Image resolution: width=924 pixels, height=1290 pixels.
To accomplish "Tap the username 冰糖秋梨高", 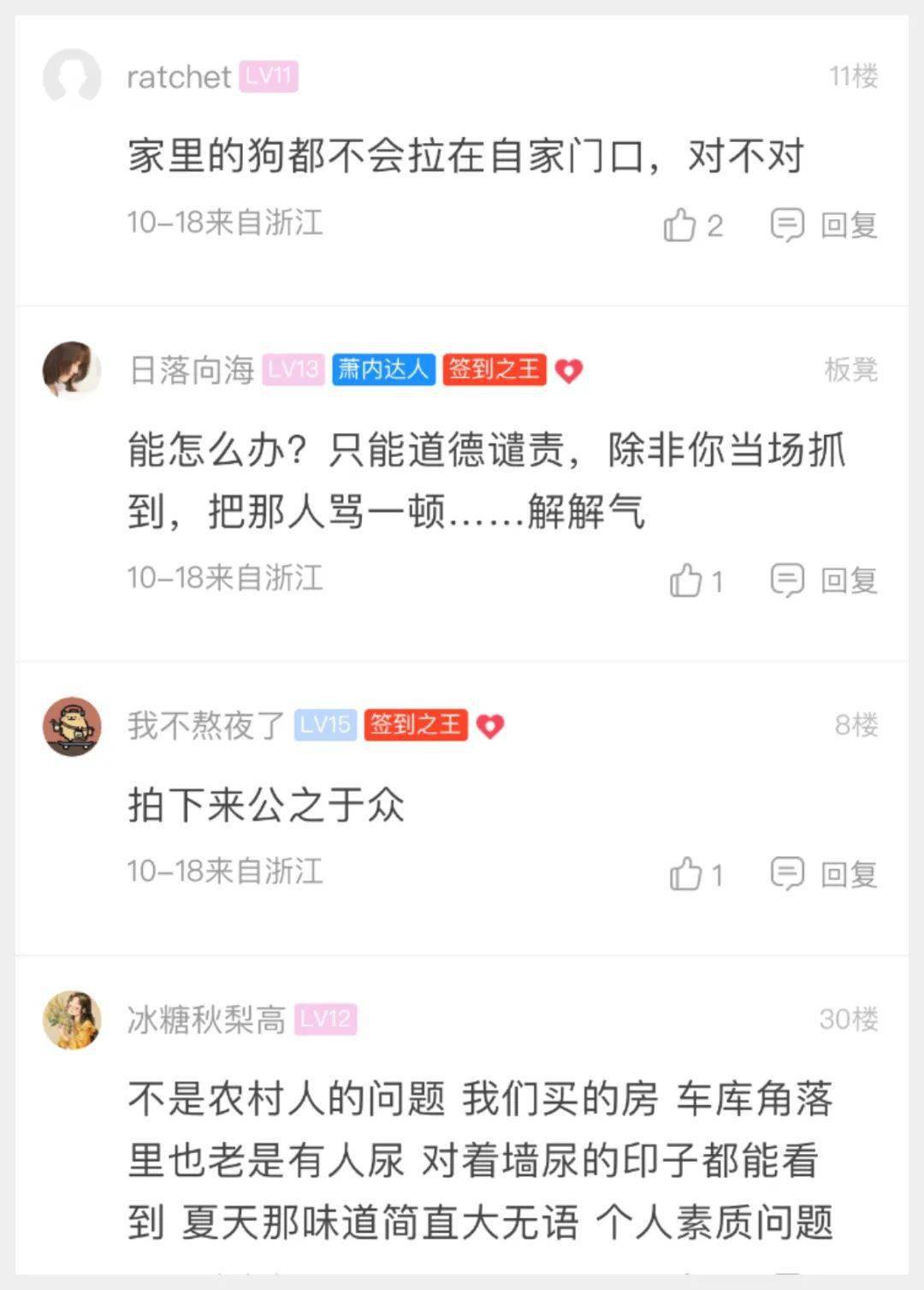I will pos(205,1020).
